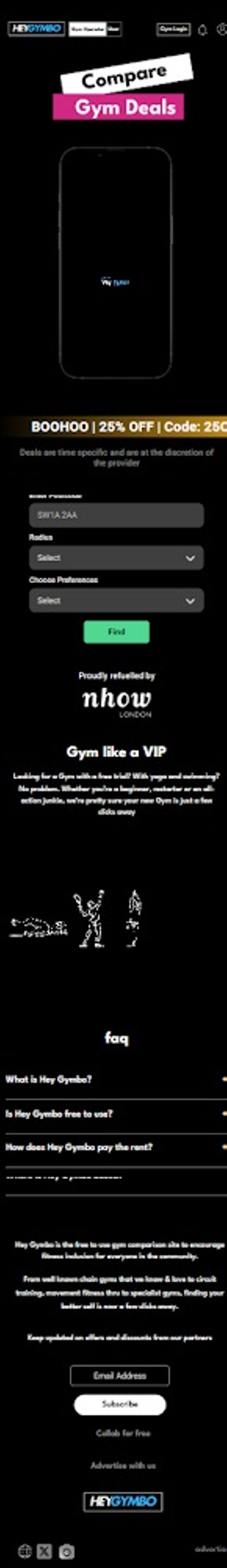Open the Collab for free link
Viewport: 227px width, 1568px height.
[x=123, y=1433]
